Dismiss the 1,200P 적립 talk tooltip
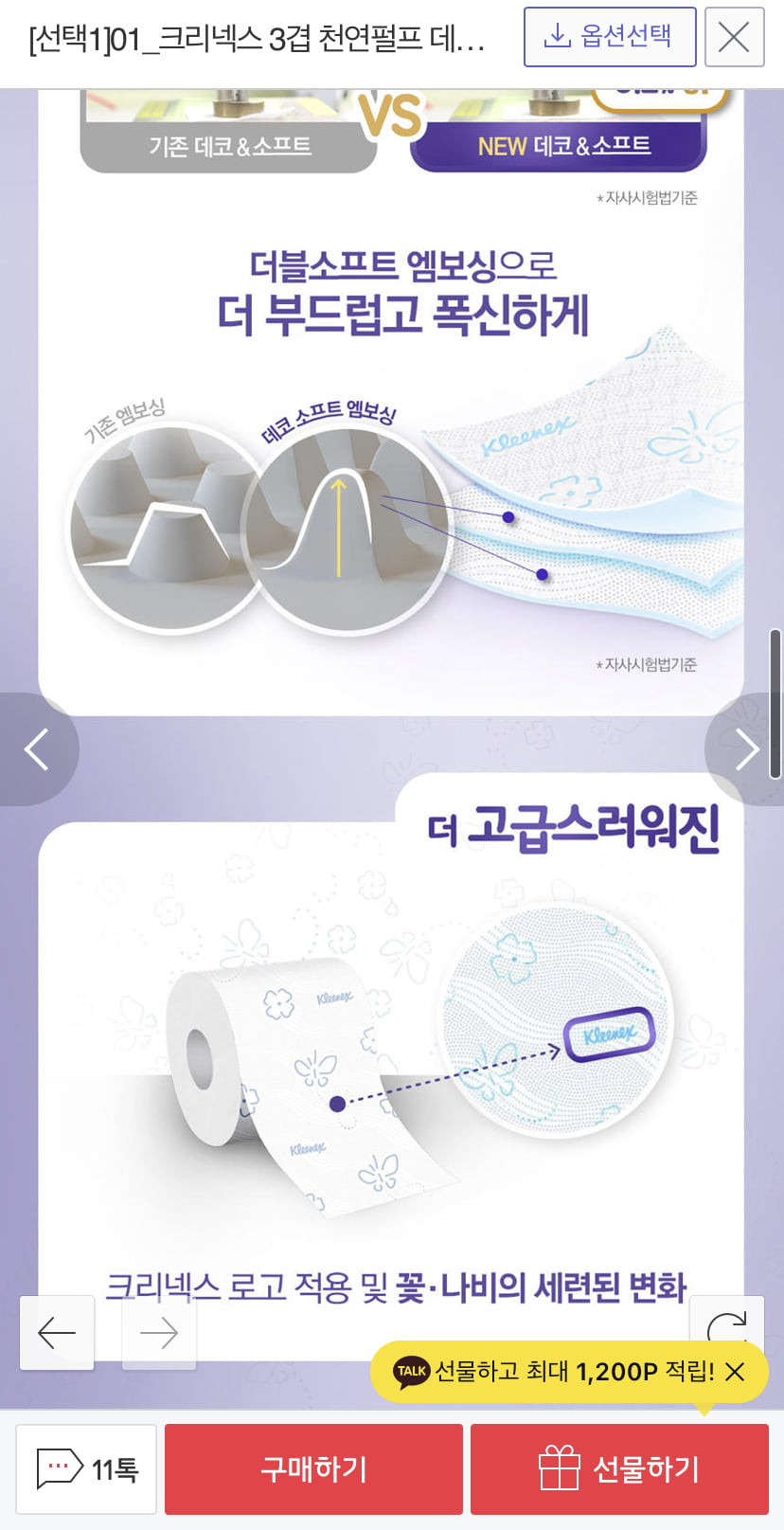This screenshot has width=784, height=1530. (x=735, y=1371)
